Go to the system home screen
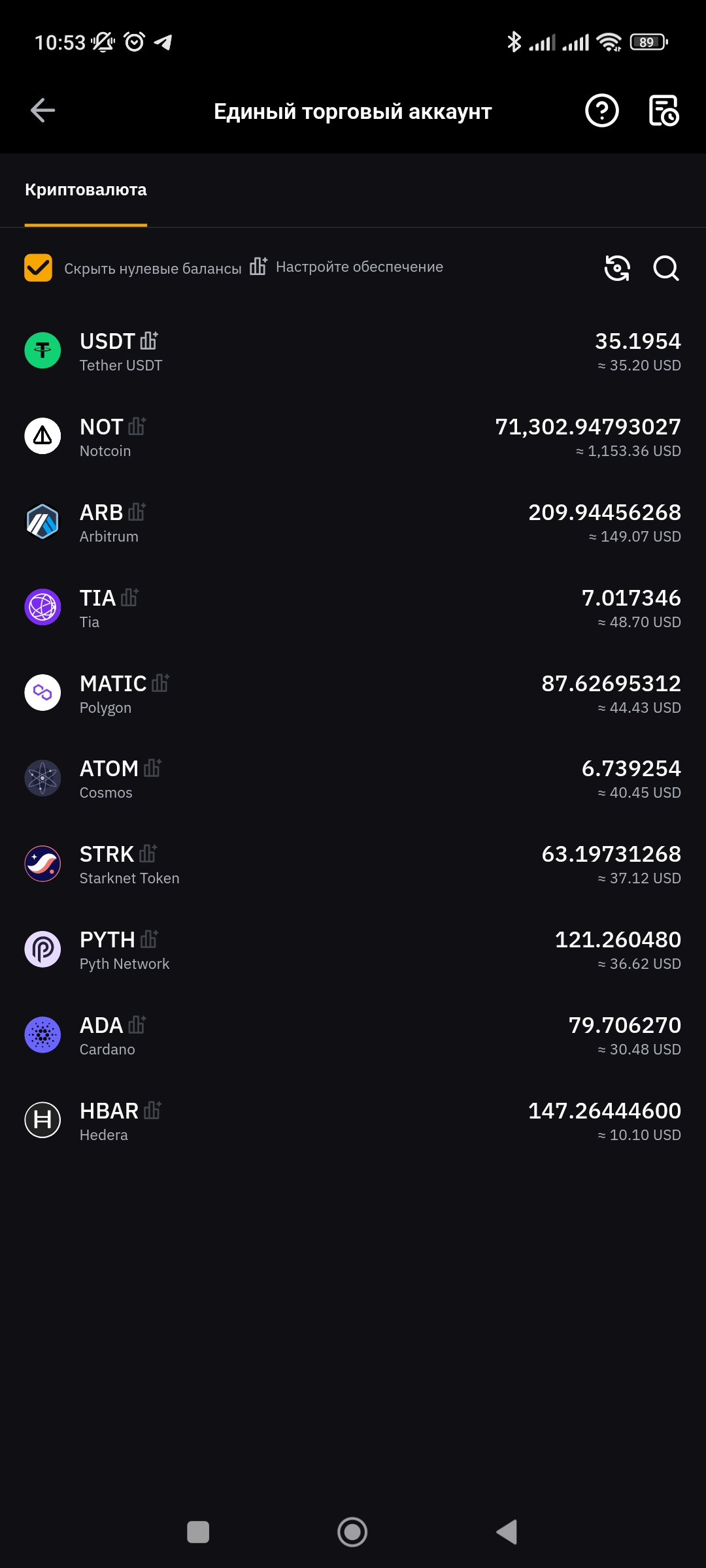Screen dimensions: 706x1568 (x=352, y=1532)
